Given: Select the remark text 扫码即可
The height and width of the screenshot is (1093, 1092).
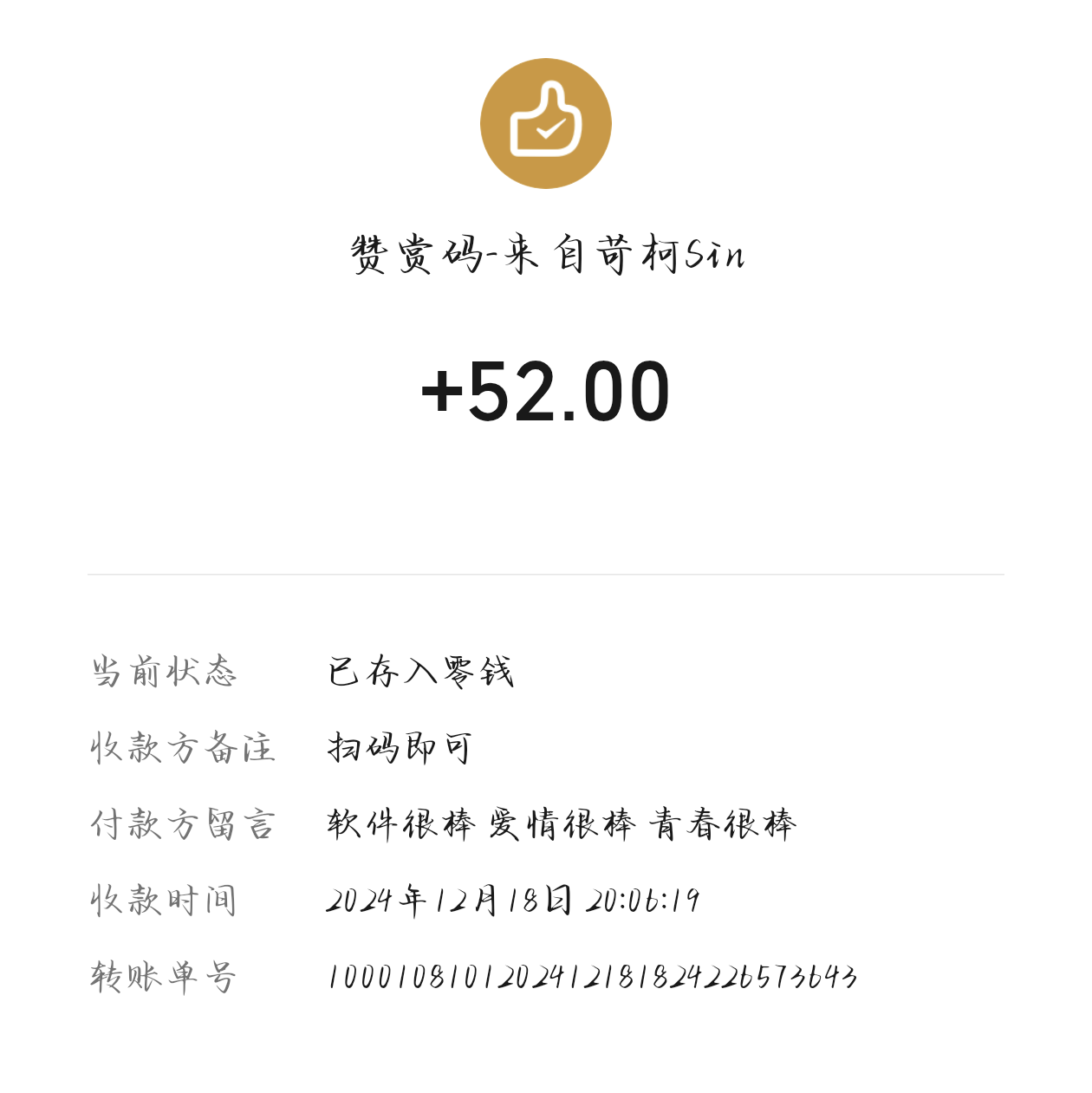Looking at the screenshot, I should point(400,747).
